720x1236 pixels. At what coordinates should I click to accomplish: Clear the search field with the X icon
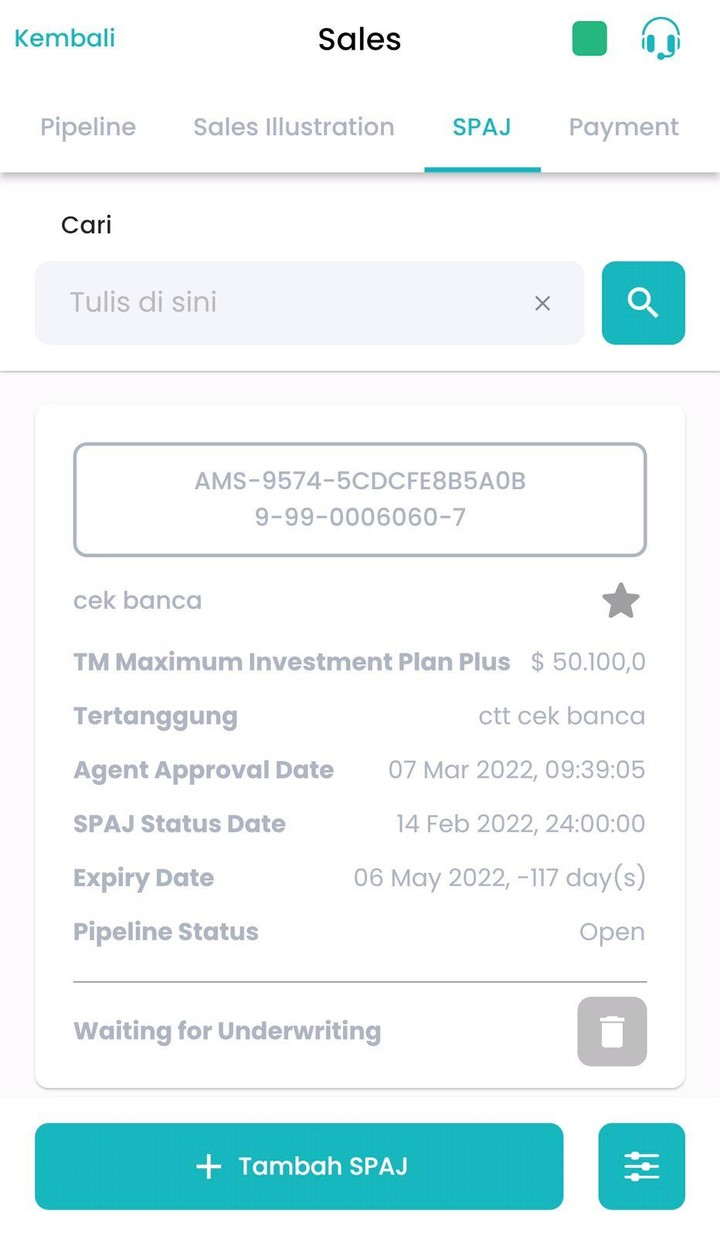coord(542,303)
